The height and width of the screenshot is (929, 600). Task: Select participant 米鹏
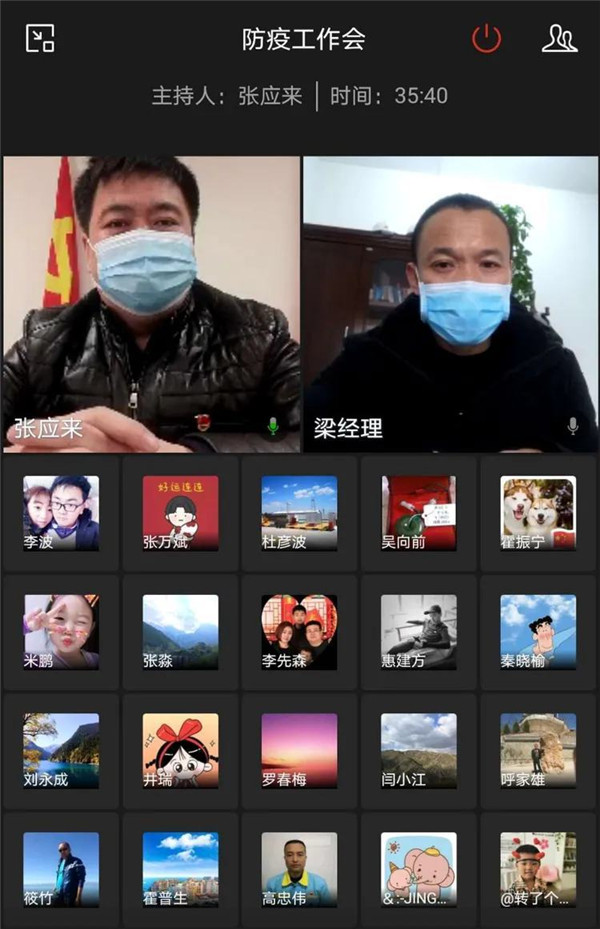click(61, 632)
